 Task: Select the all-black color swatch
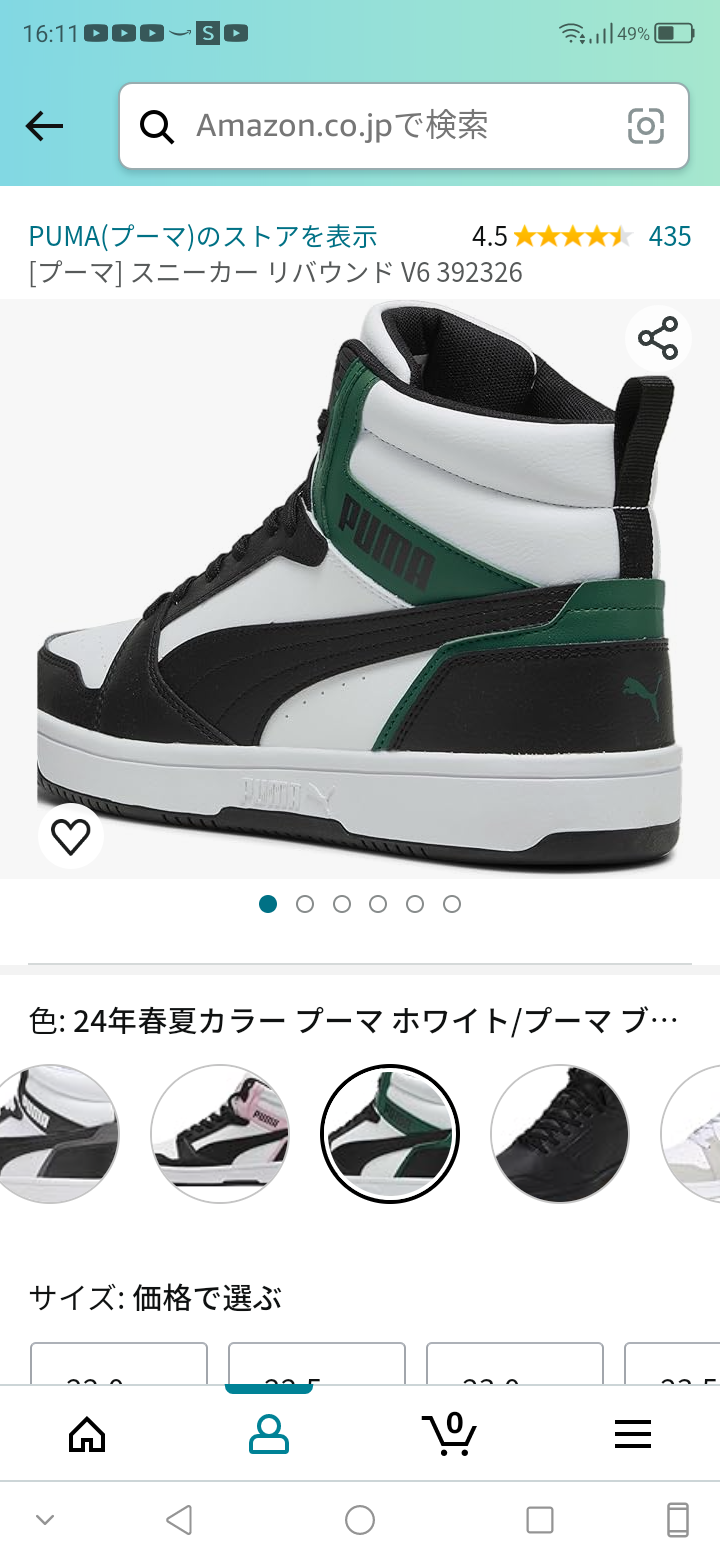(560, 1133)
